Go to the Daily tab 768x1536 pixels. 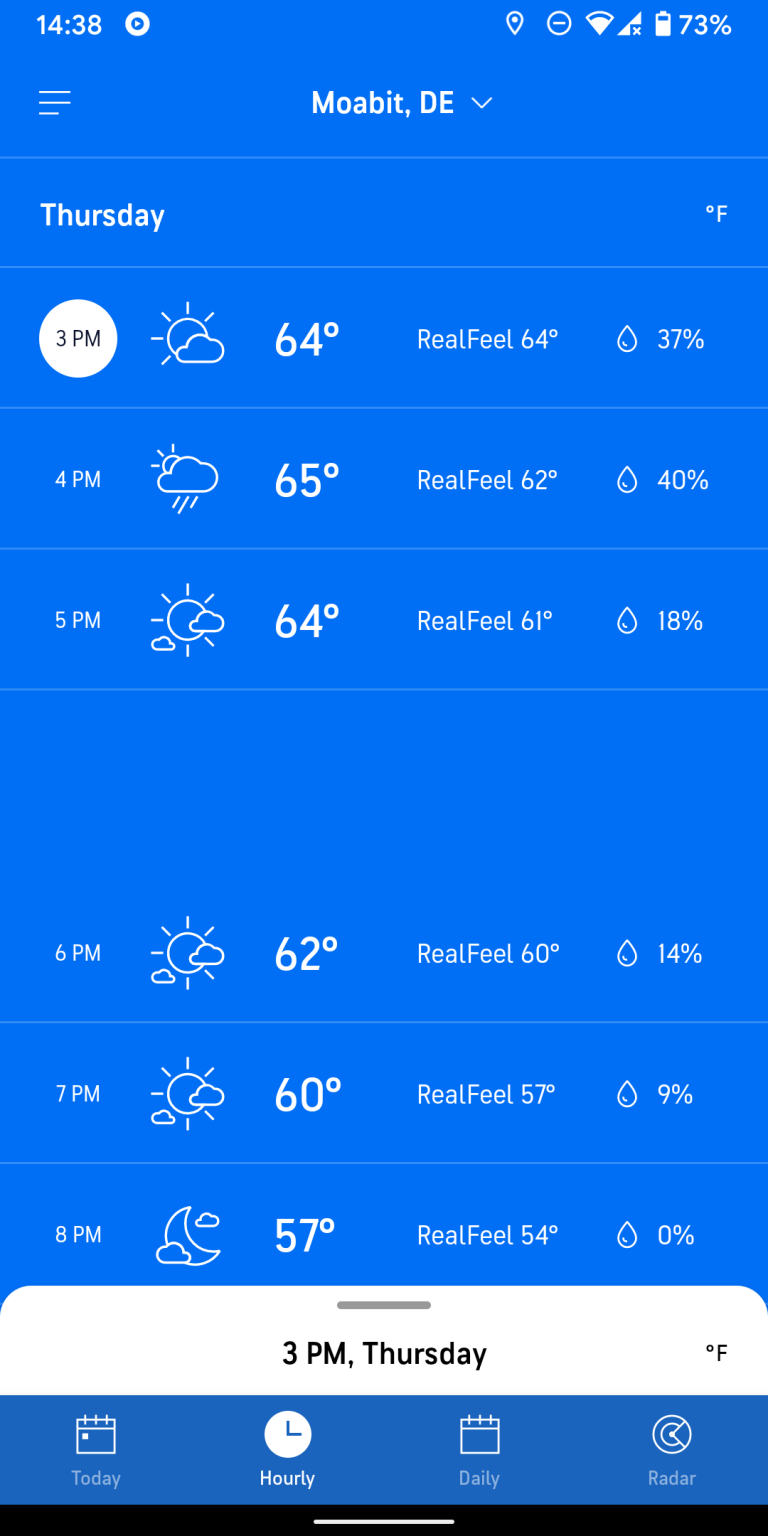479,1450
